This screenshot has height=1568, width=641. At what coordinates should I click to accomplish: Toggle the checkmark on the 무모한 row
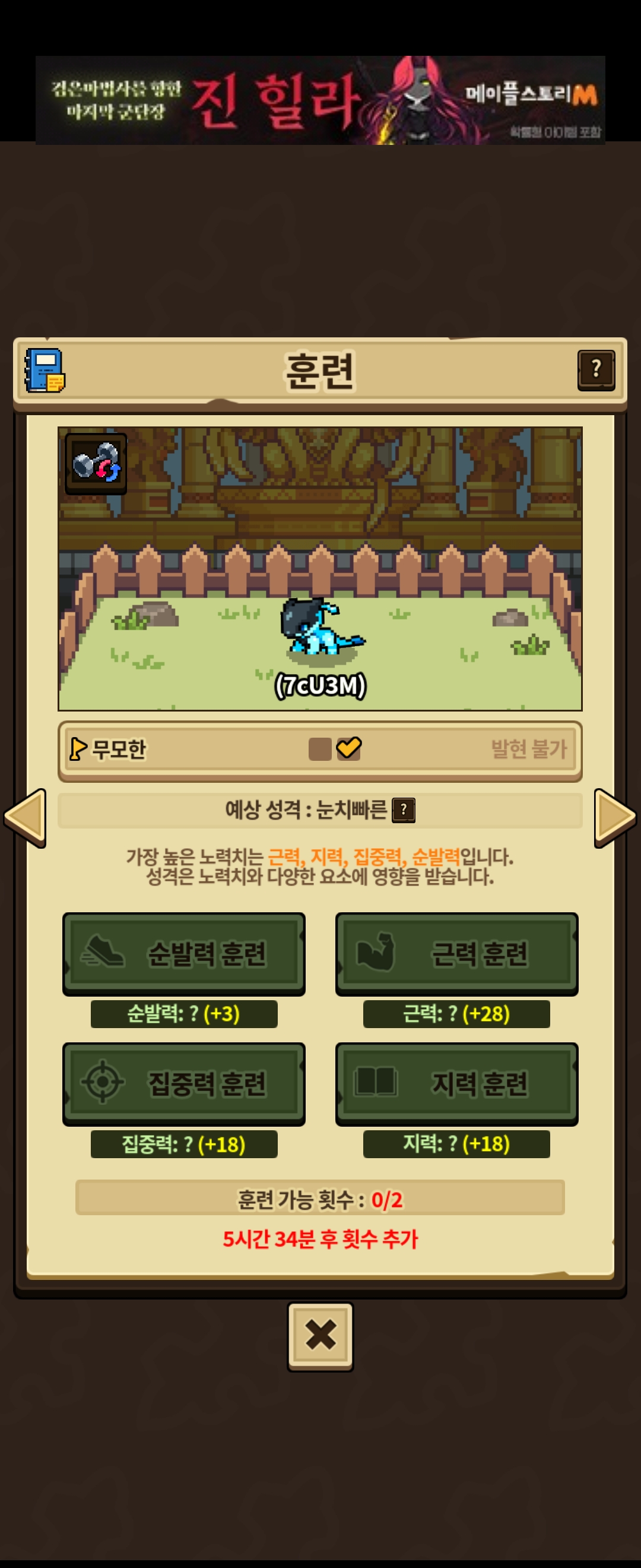click(x=348, y=748)
